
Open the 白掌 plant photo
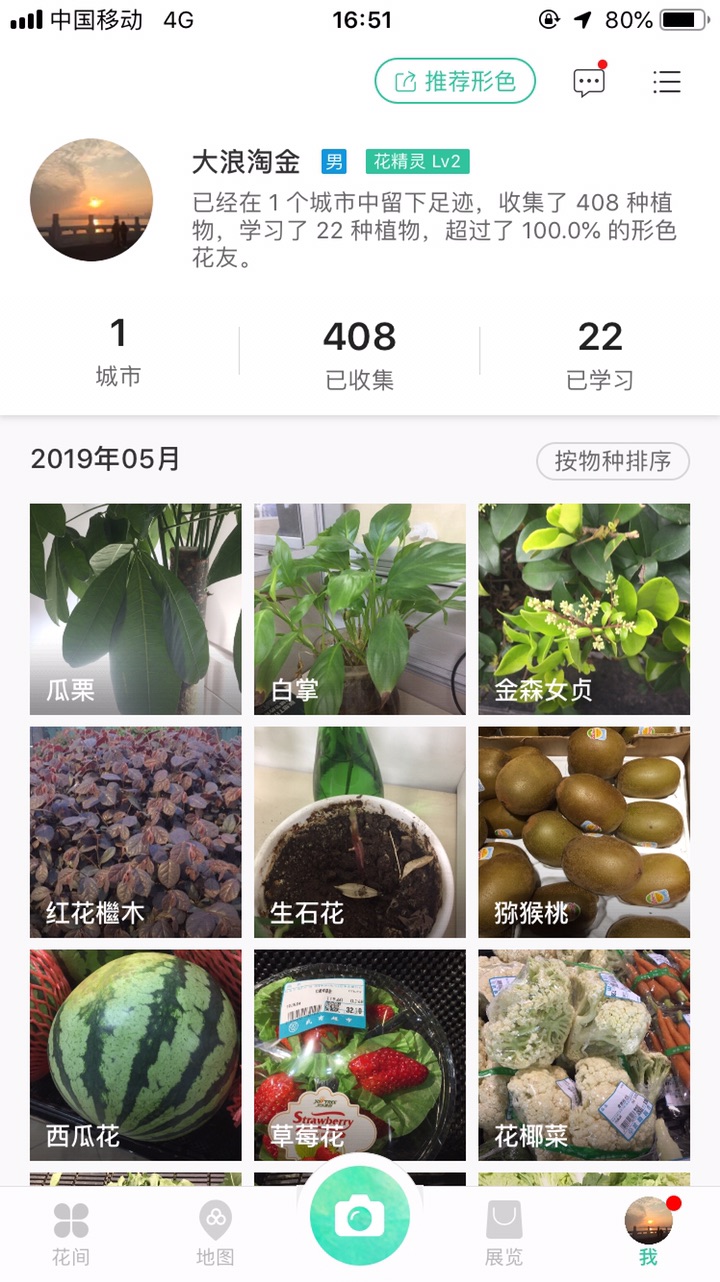360,609
